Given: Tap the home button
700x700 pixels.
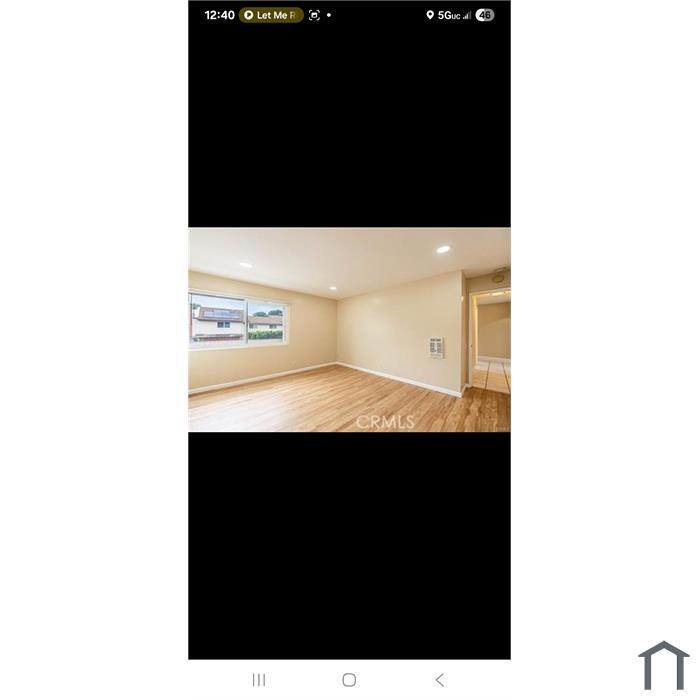Looking at the screenshot, I should coord(349,680).
